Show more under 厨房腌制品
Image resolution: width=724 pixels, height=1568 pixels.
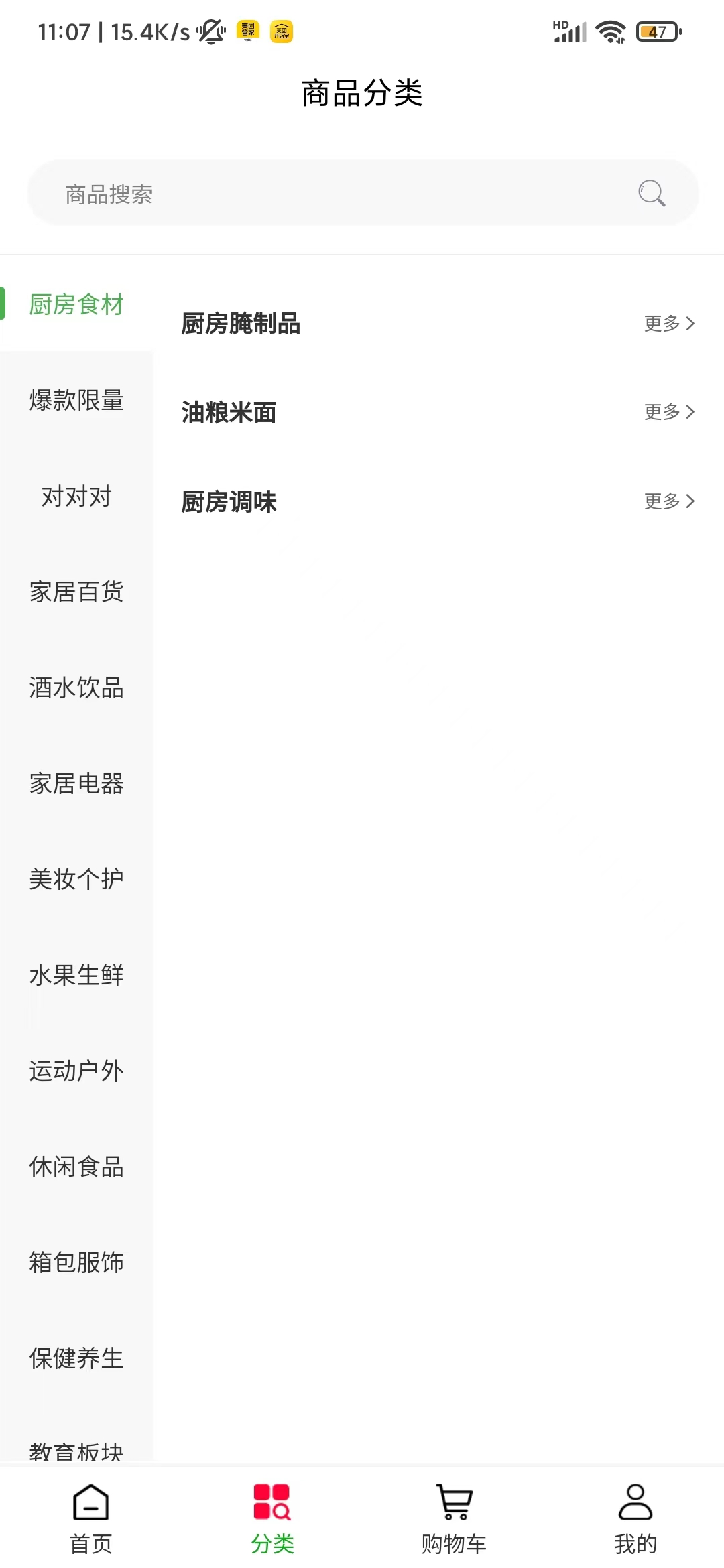669,324
